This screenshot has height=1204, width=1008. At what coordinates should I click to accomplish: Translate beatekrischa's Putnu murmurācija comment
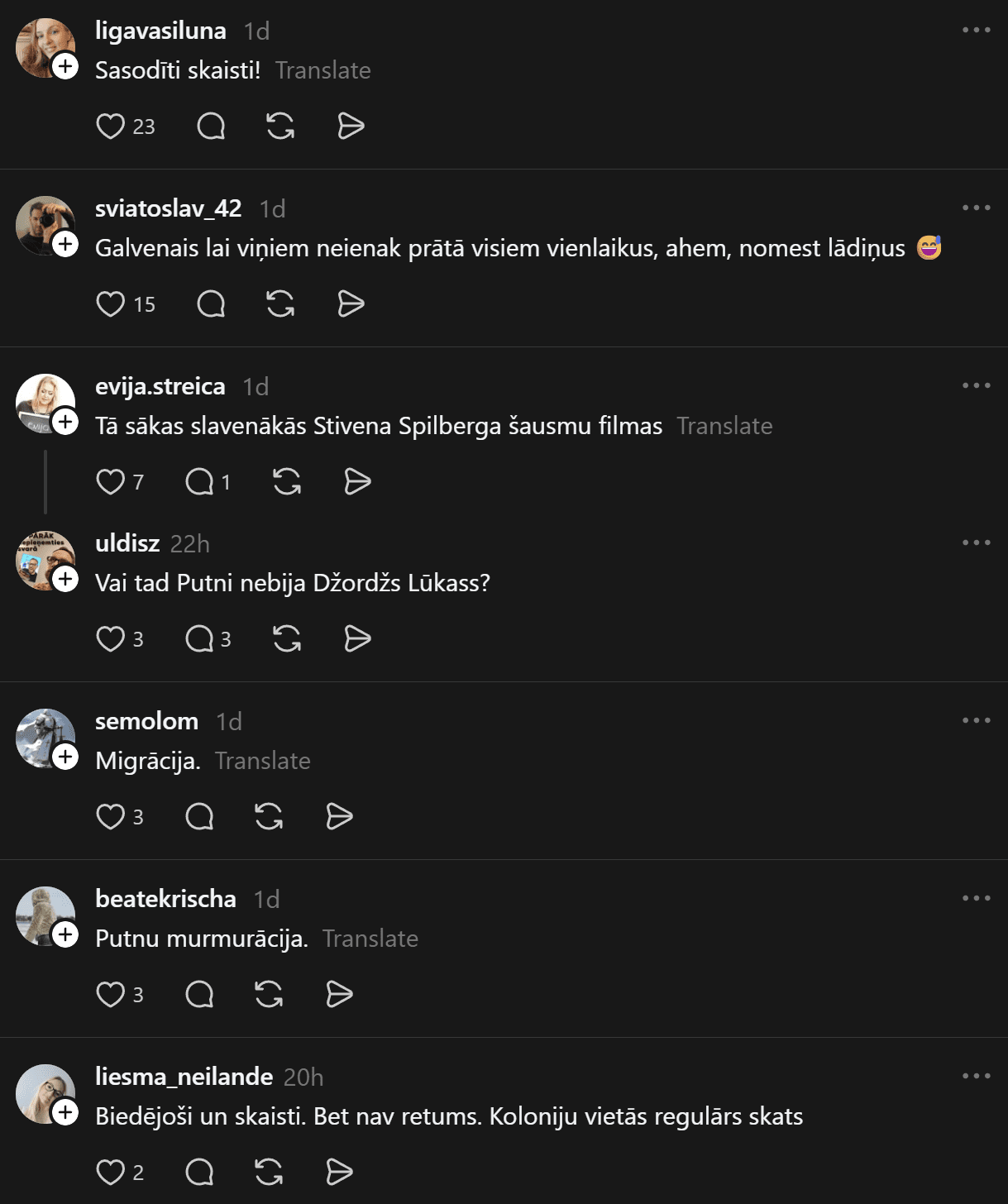click(370, 939)
